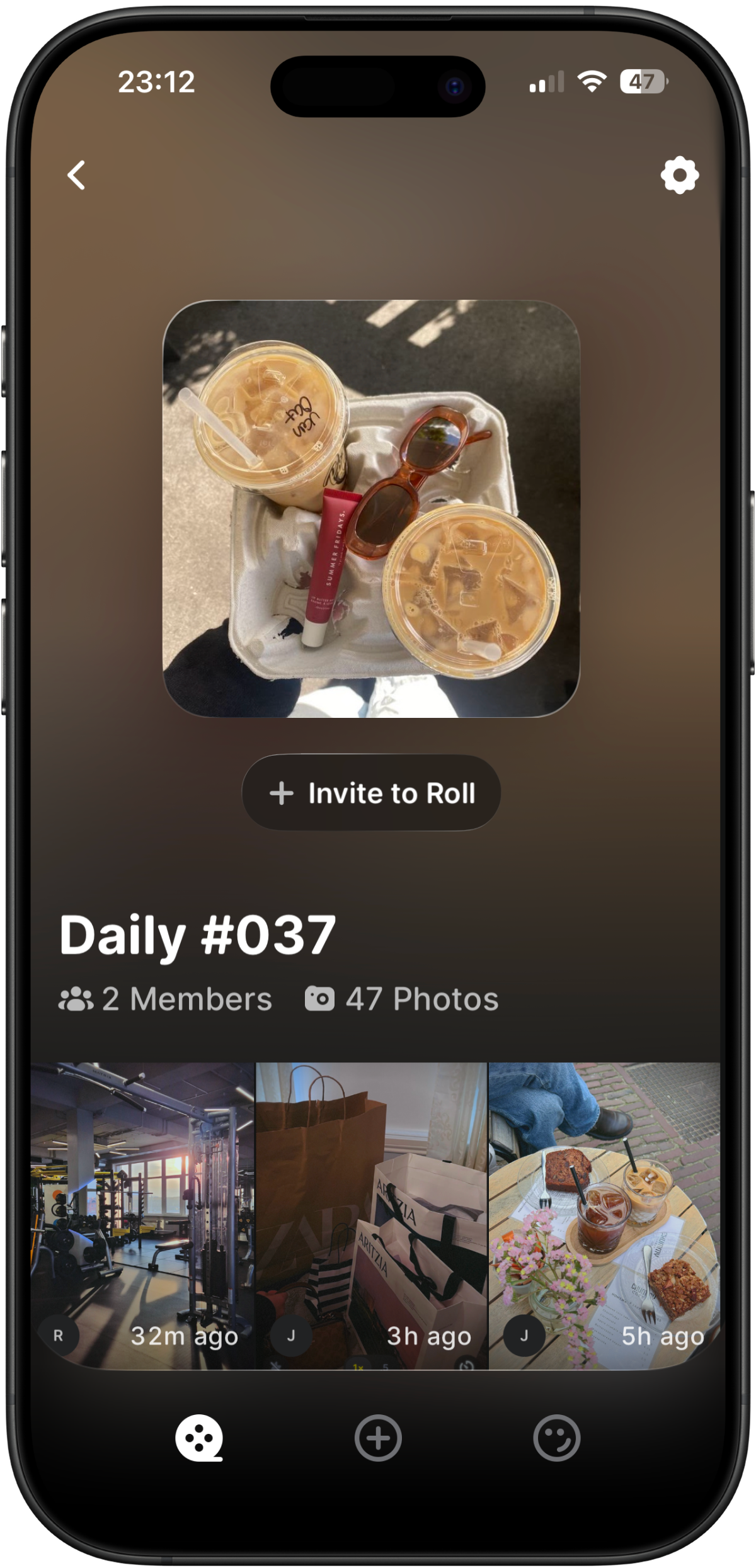
Task: Open the café table photo from 5h ago
Action: (x=605, y=1196)
